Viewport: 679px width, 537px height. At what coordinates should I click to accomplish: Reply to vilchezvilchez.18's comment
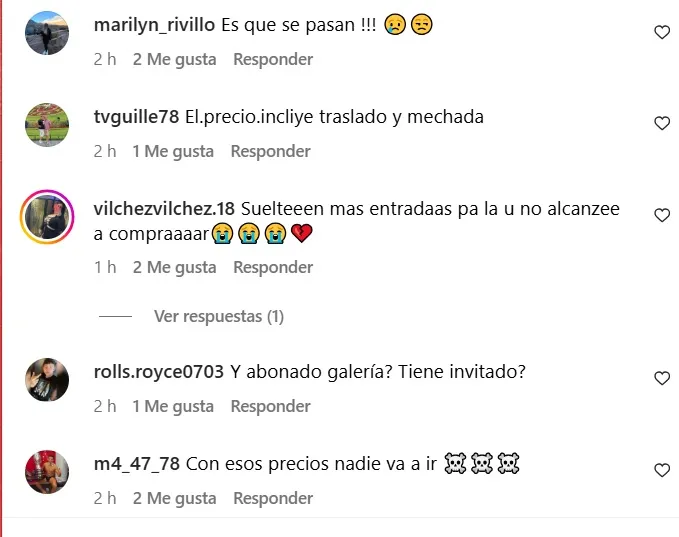pyautogui.click(x=273, y=267)
